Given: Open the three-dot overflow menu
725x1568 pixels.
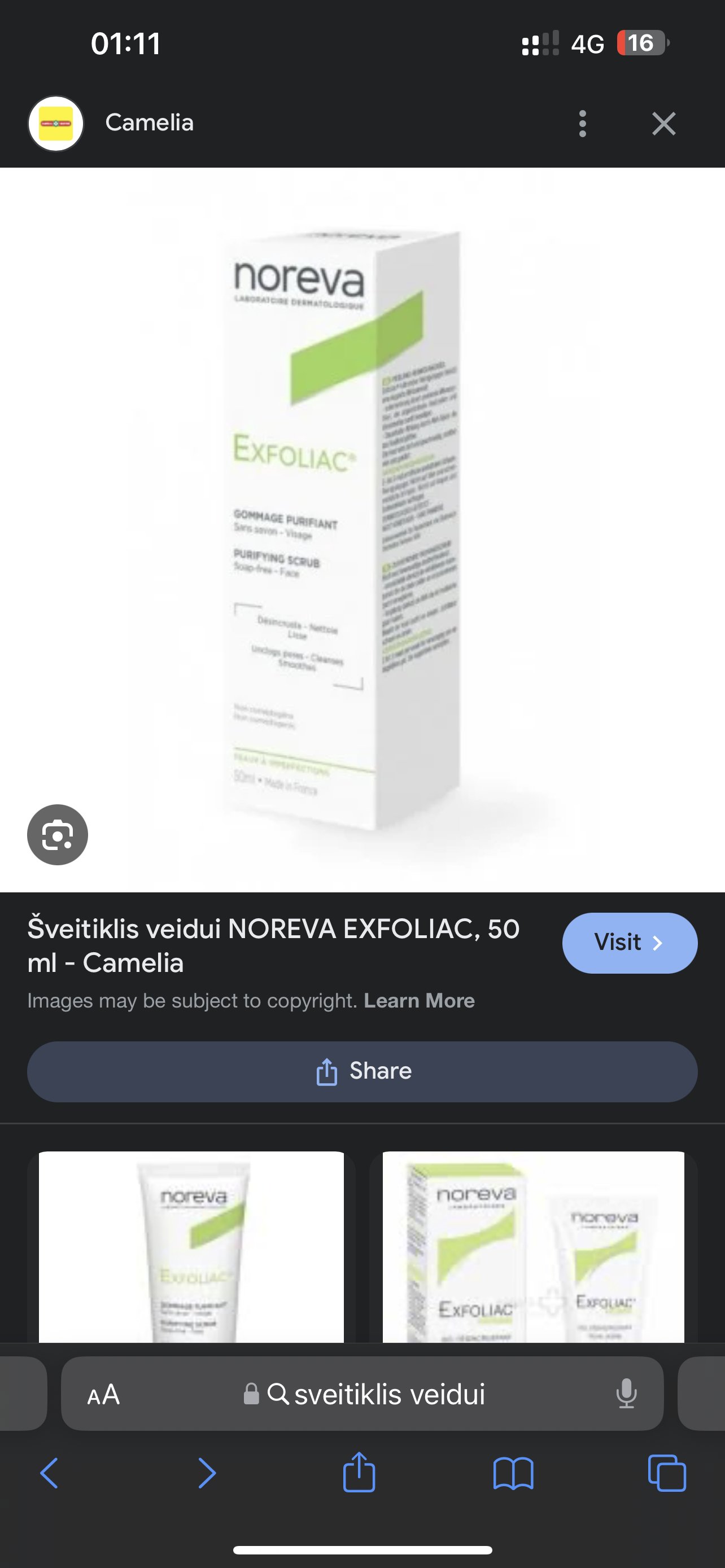Looking at the screenshot, I should (x=583, y=124).
